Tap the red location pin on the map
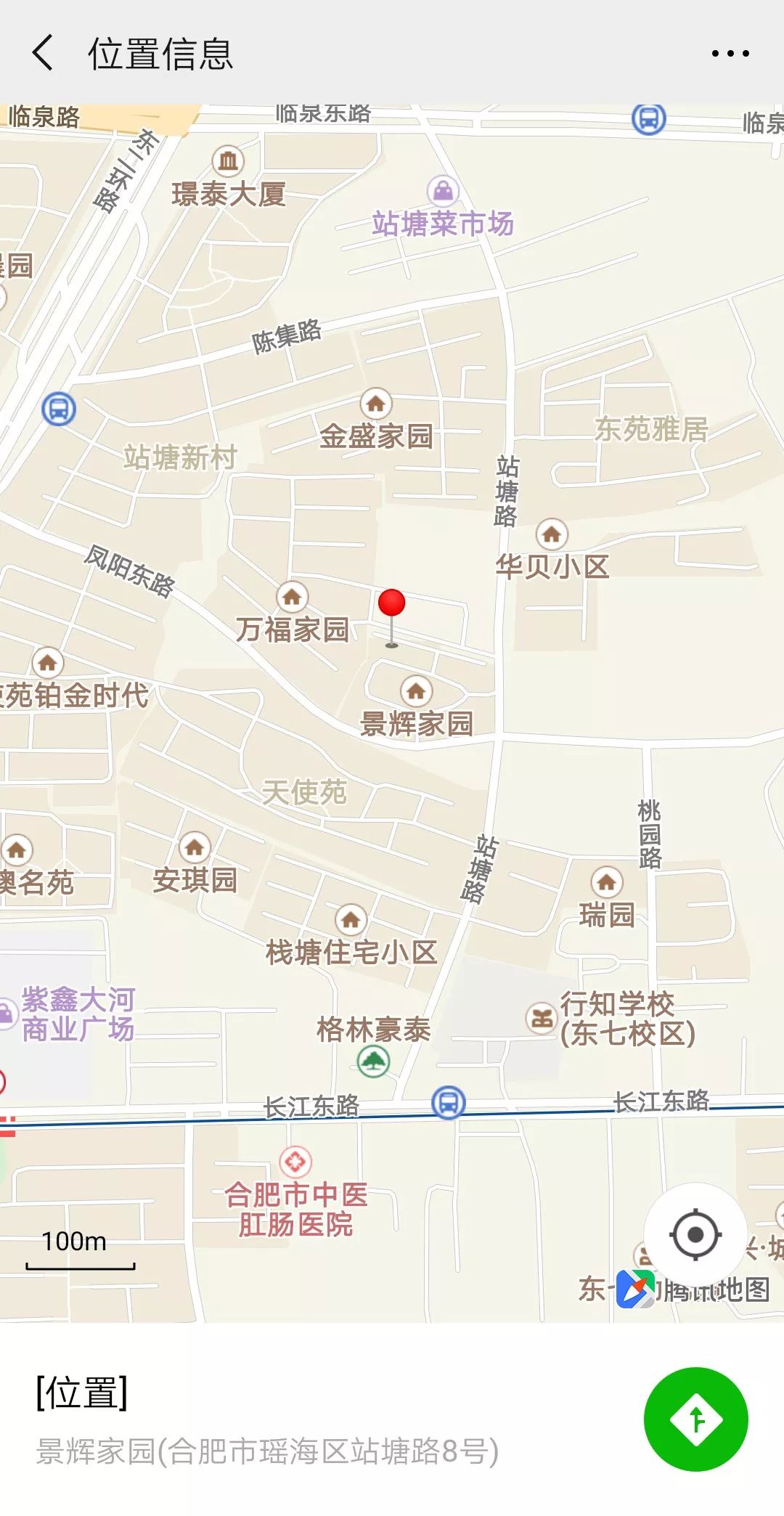The height and width of the screenshot is (1516, 784). click(391, 605)
